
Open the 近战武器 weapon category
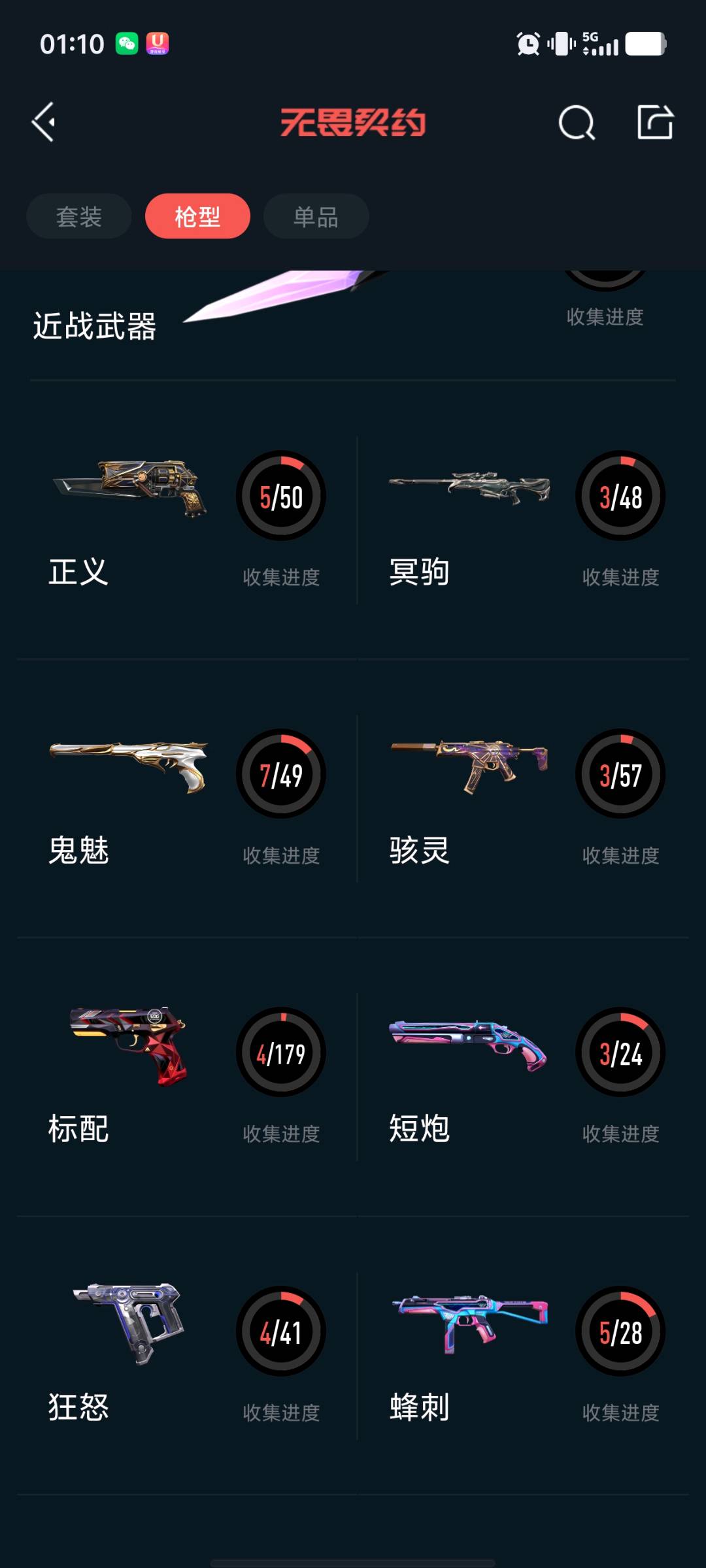(95, 325)
